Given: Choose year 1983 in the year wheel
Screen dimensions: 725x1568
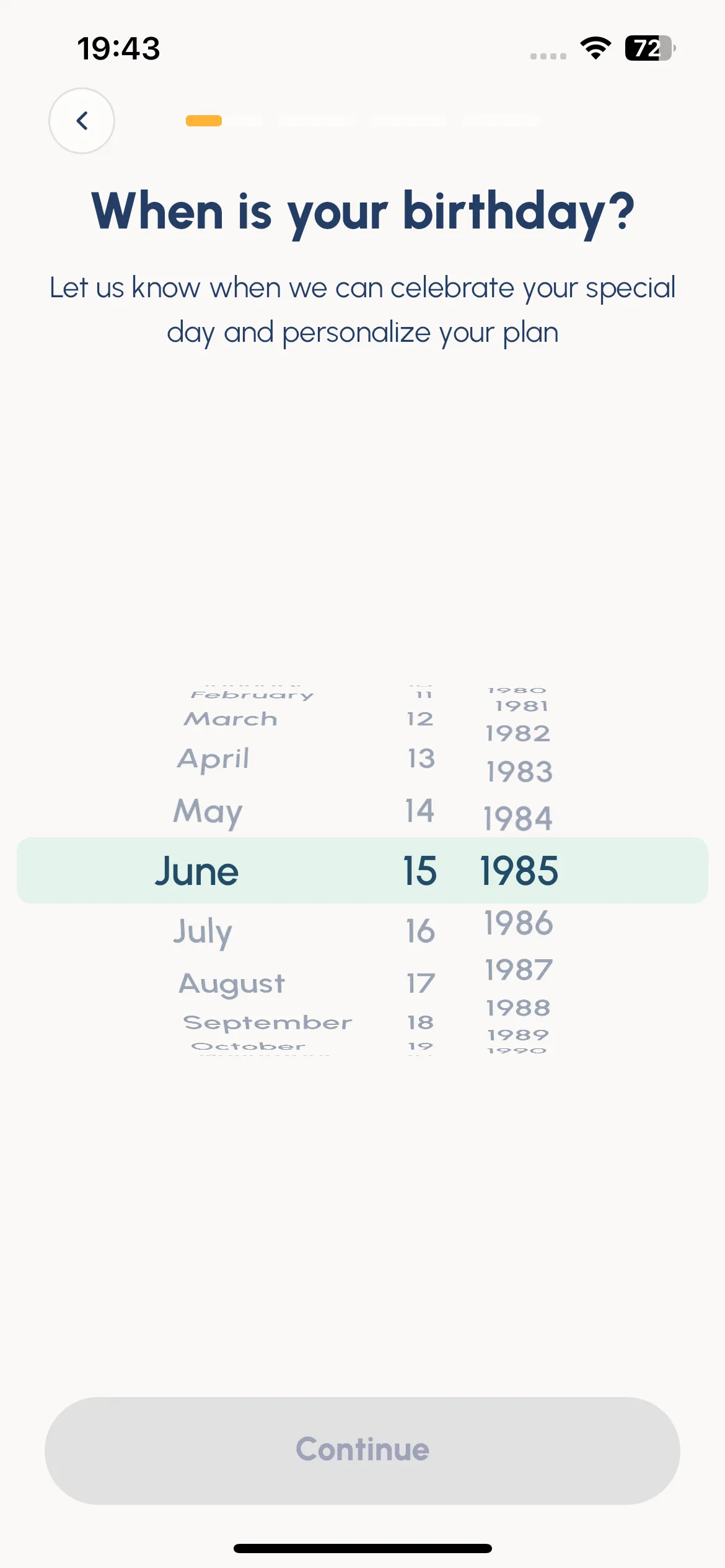Looking at the screenshot, I should point(519,772).
